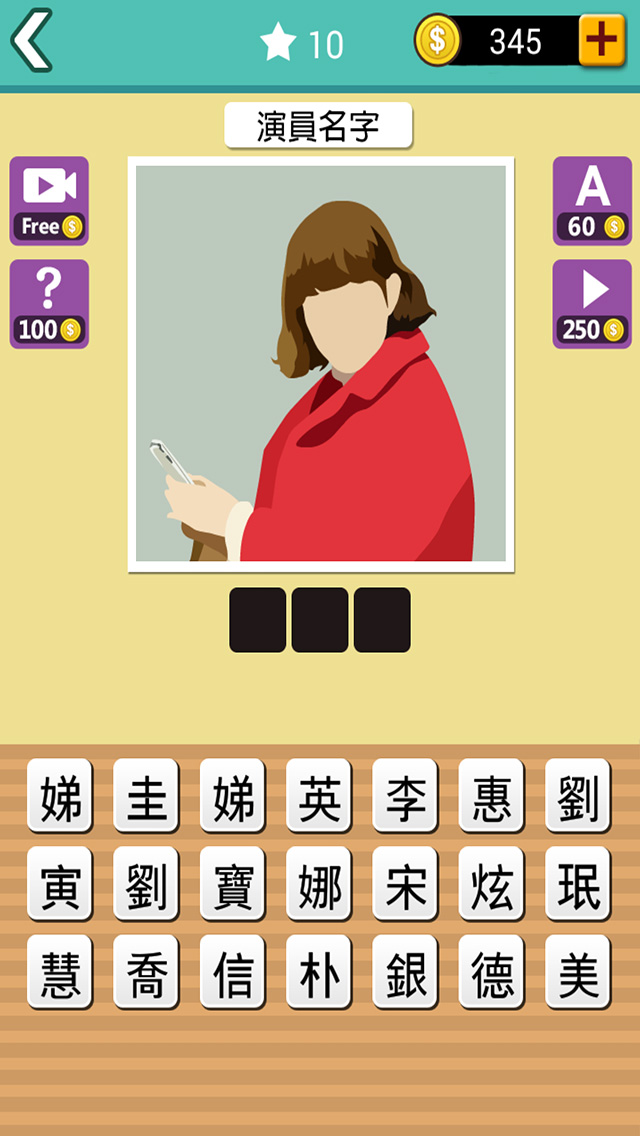
Task: Pick the 英 character tile
Action: (x=319, y=795)
